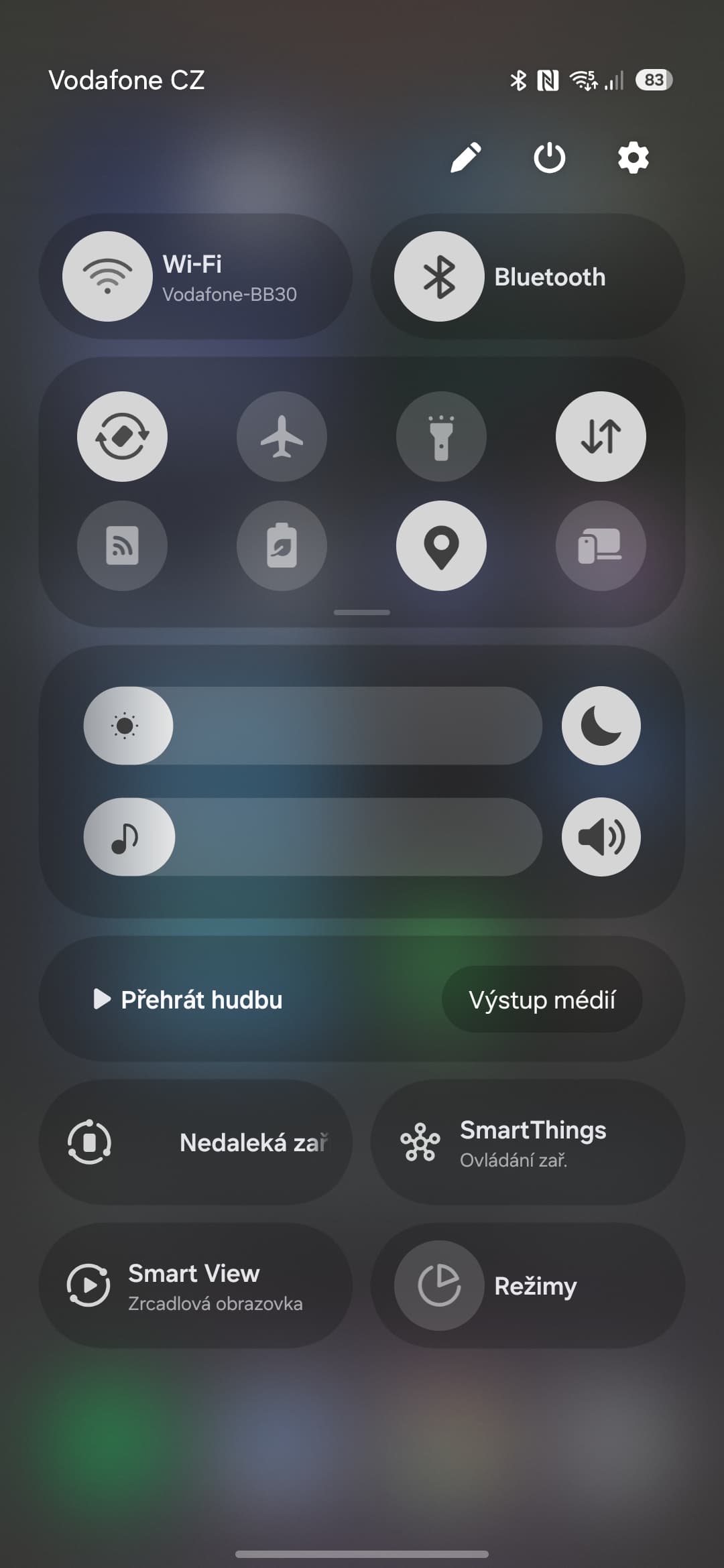Toggle the multi-device link tile
The image size is (724, 1568).
click(x=601, y=545)
